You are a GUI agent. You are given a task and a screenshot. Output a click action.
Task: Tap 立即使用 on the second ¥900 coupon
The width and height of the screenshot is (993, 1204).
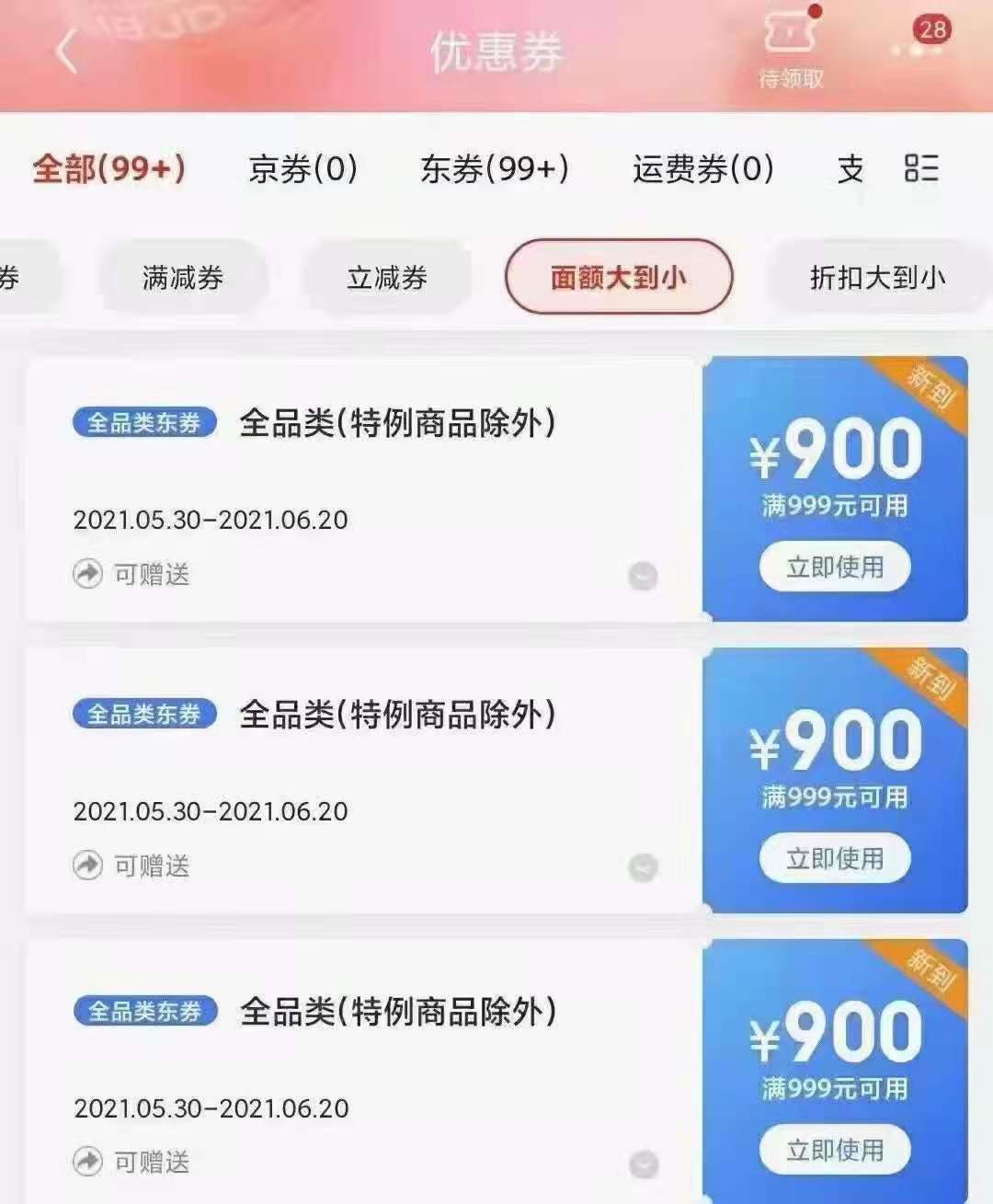click(x=835, y=859)
